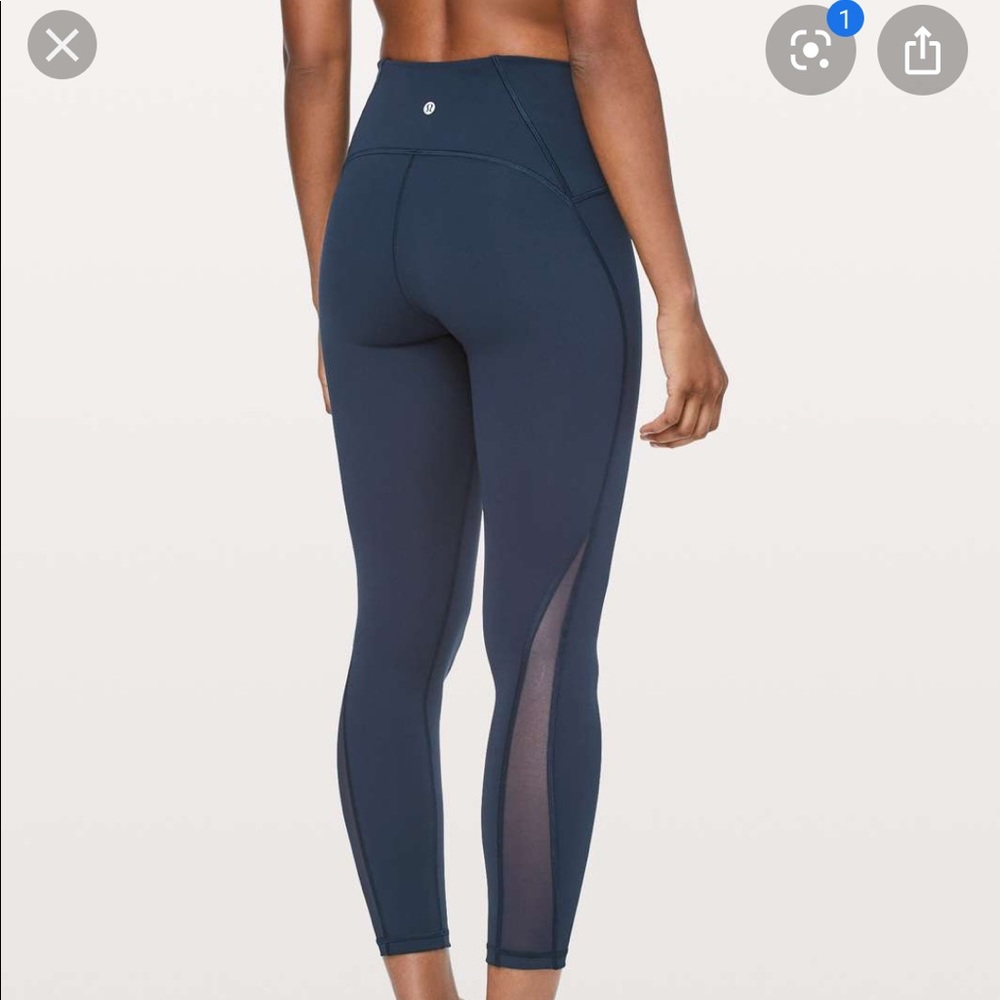Close the image viewer
1000x1000 pixels.
62,45
